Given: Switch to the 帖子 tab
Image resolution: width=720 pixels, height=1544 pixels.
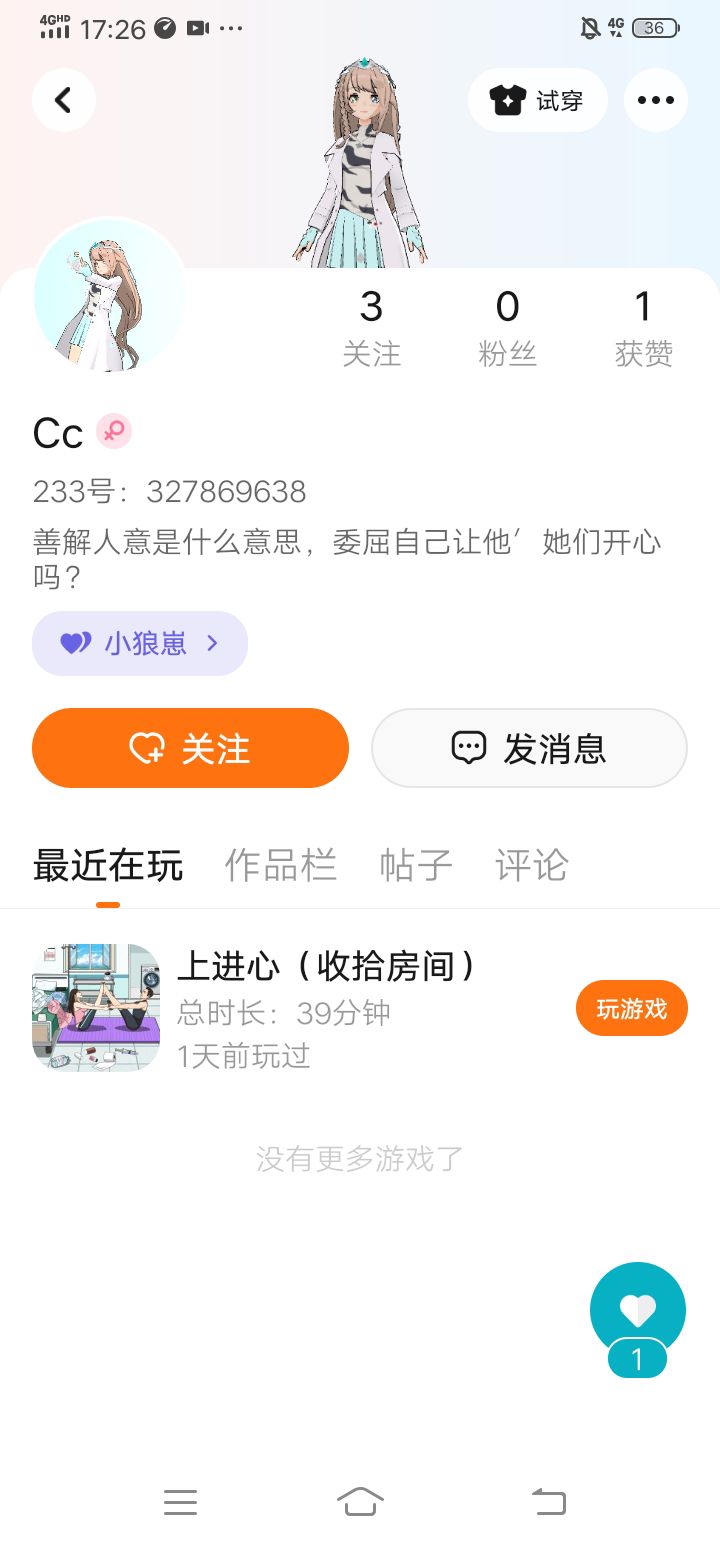Looking at the screenshot, I should (416, 865).
